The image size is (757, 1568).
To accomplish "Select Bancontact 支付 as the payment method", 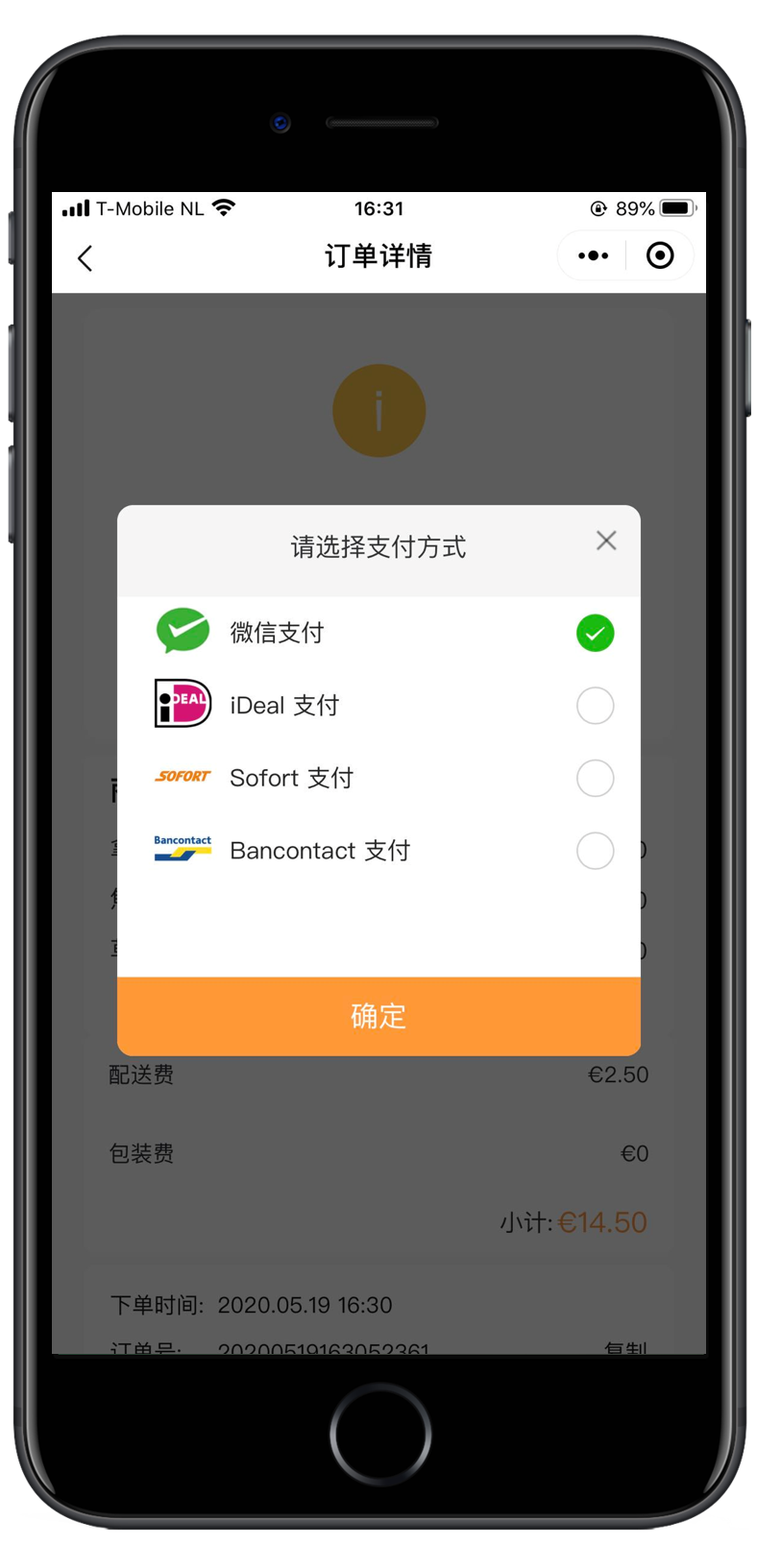I will 595,851.
